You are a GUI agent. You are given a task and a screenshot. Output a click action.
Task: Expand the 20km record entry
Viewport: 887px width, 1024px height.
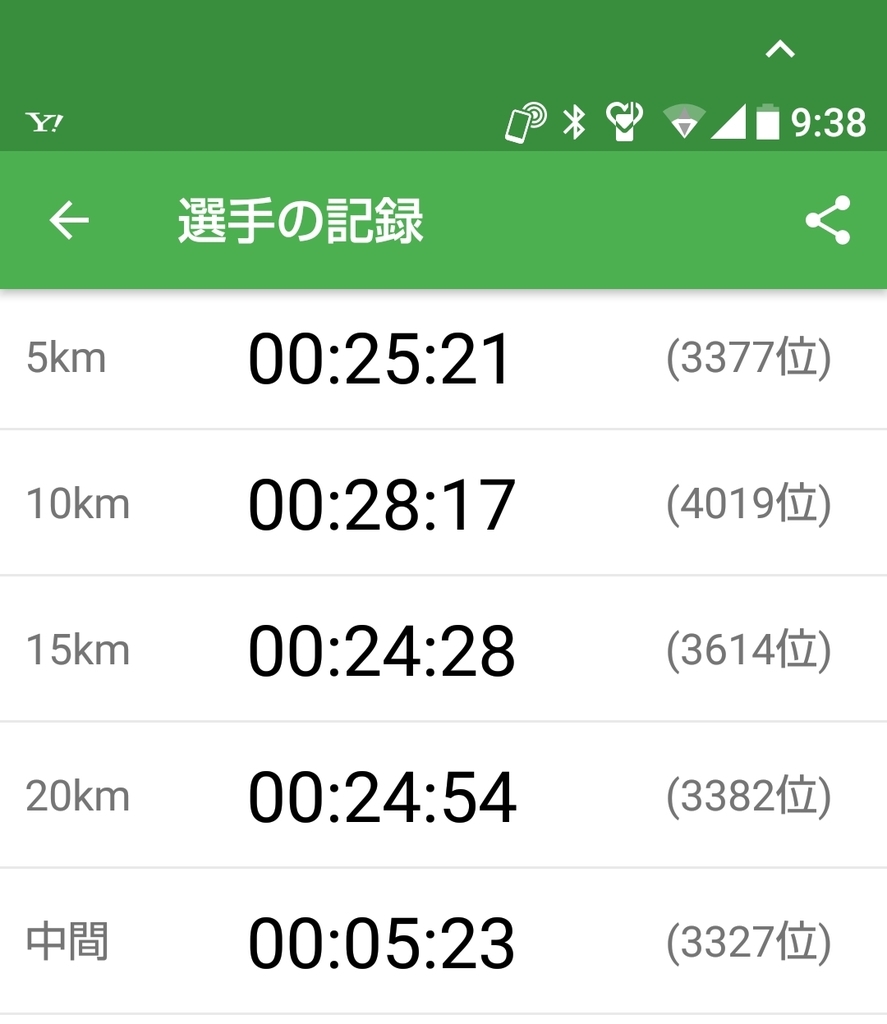coord(443,796)
